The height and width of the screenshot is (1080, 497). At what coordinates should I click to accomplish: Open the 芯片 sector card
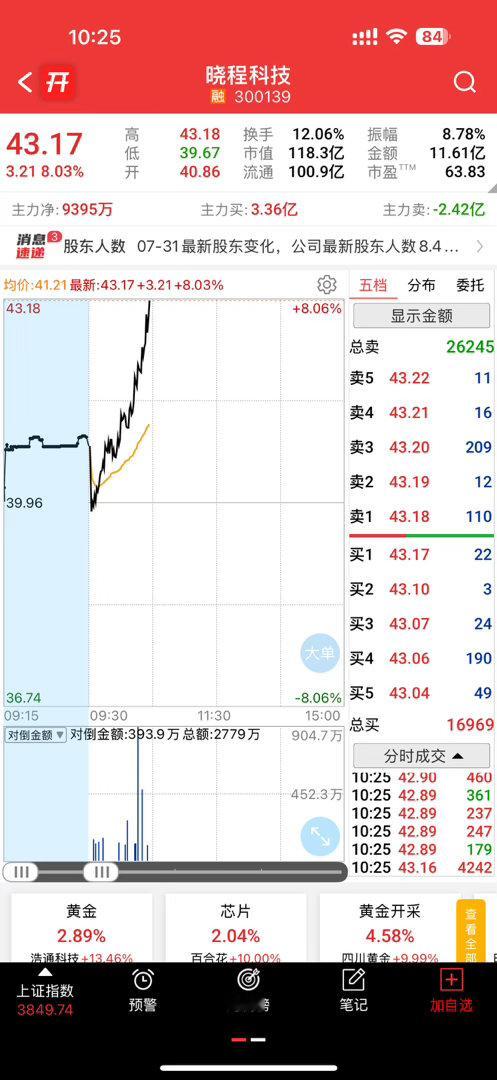235,927
